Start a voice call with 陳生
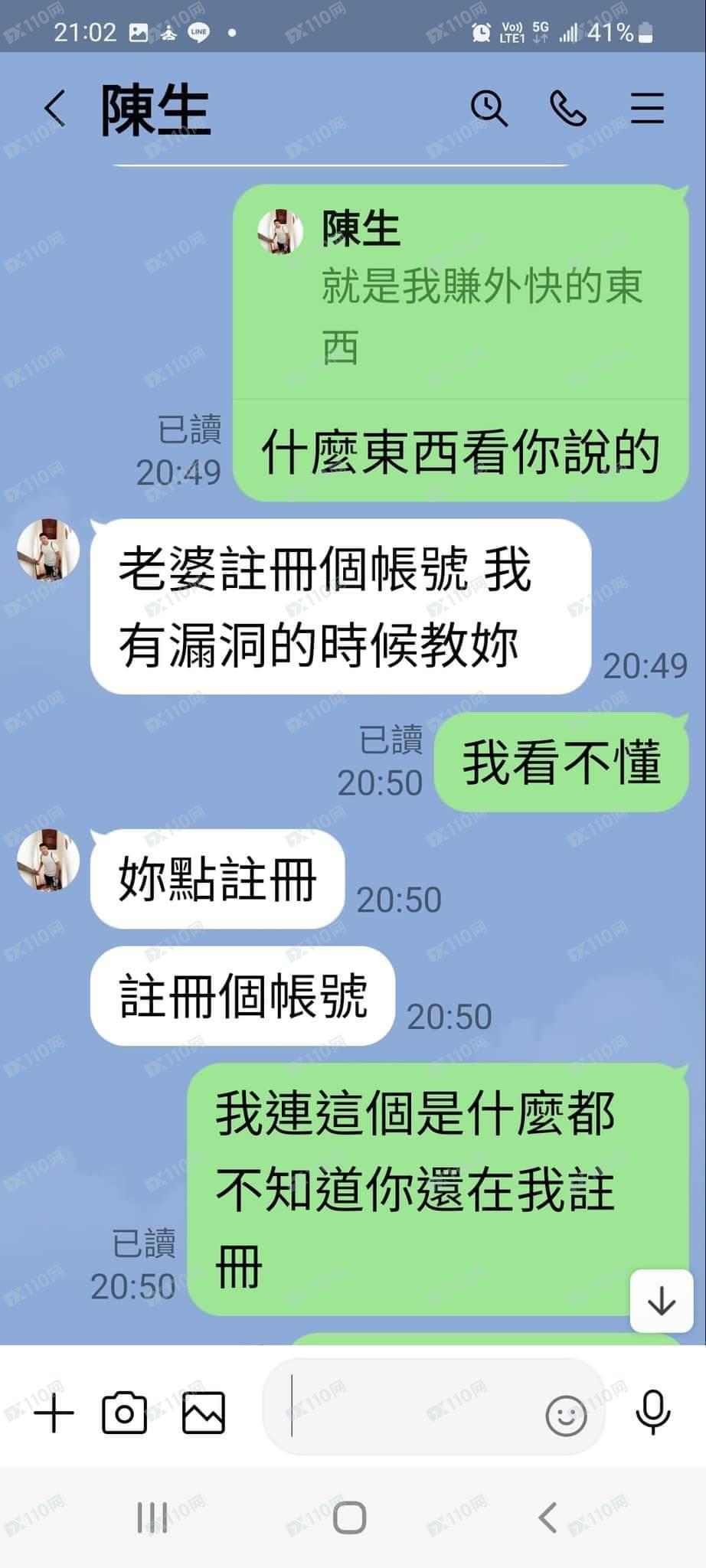Image resolution: width=706 pixels, height=1568 pixels. click(x=567, y=108)
